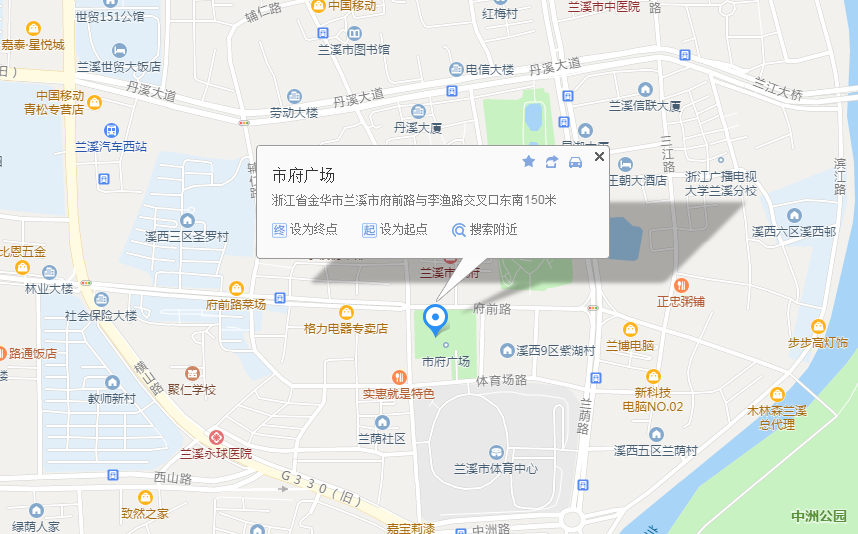Open the 兰溪市图书馆 point of interest
This screenshot has height=534, width=858.
pos(352,33)
